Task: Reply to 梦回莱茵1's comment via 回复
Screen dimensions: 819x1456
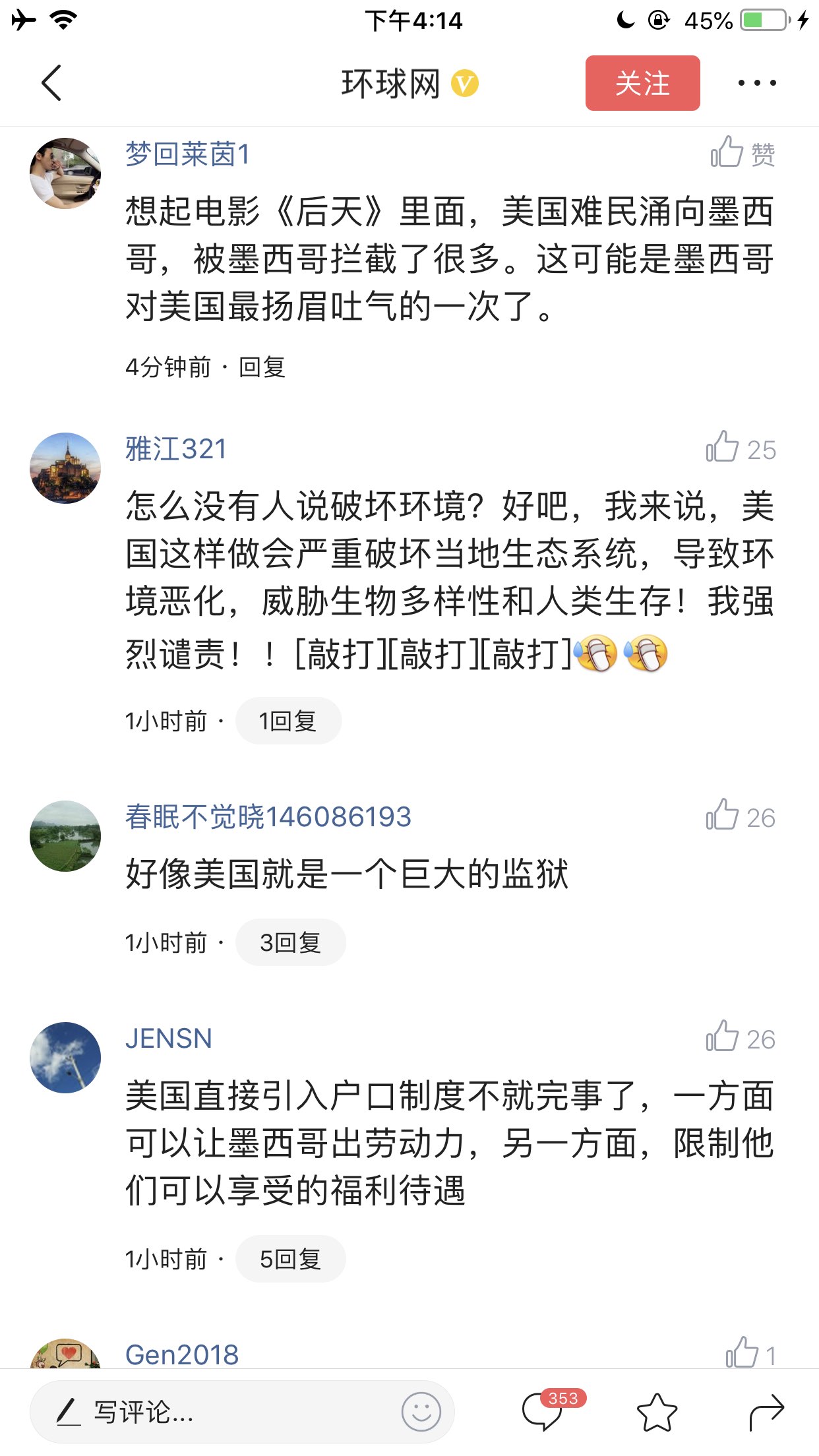Action: pos(262,367)
